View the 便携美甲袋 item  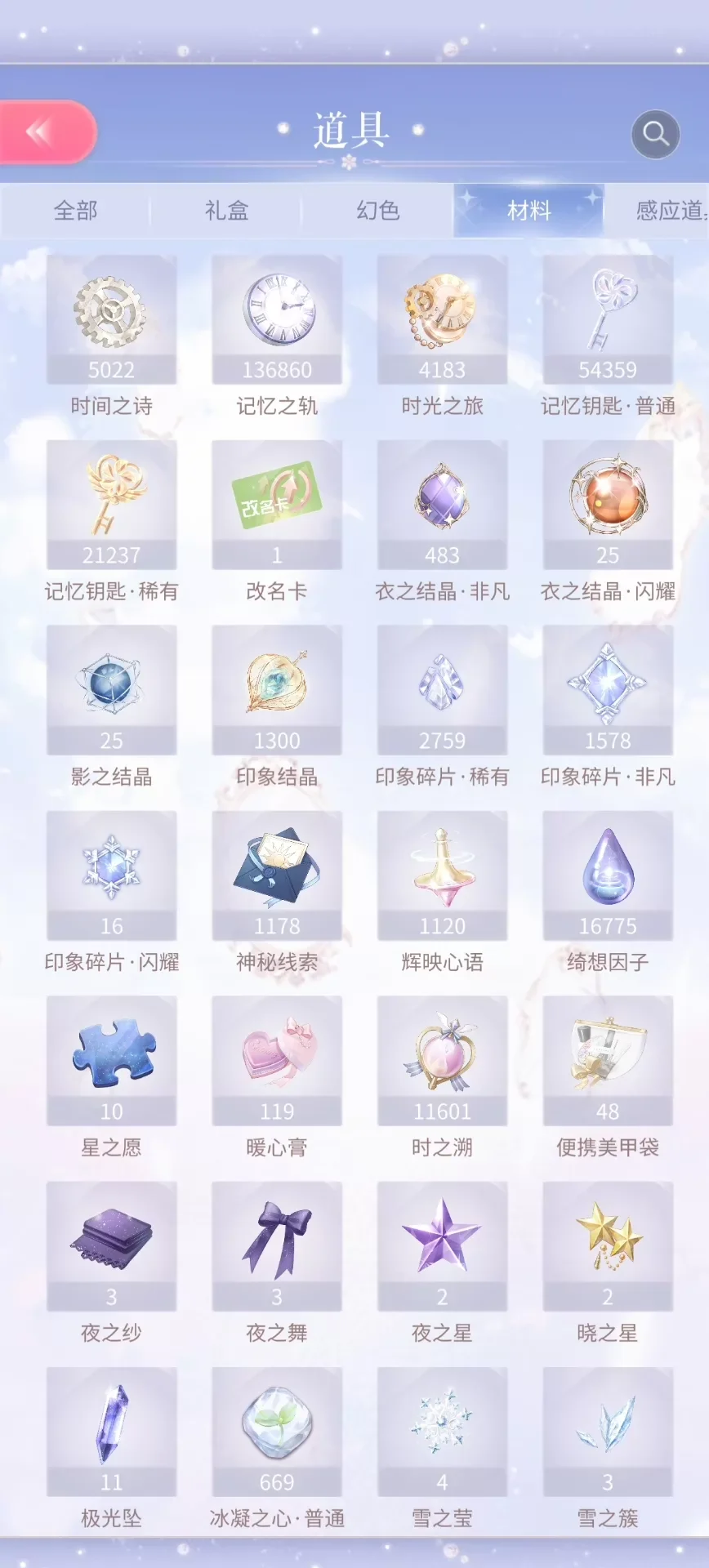click(608, 1061)
